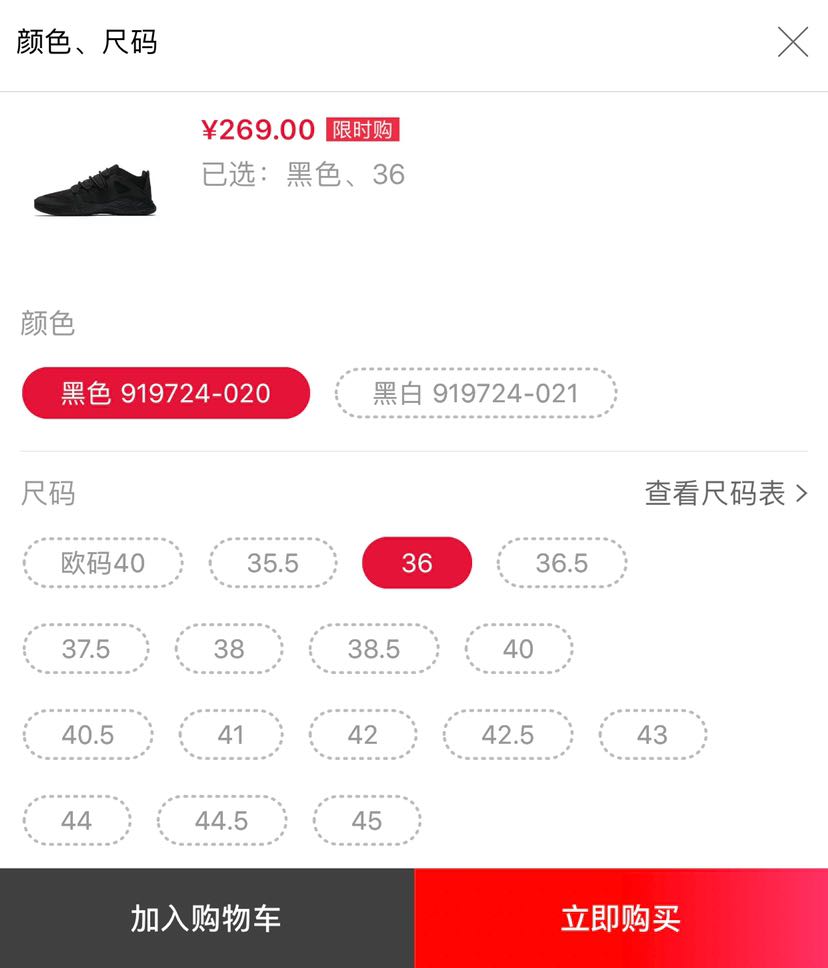Select size 42.5
828x968 pixels.
click(508, 735)
